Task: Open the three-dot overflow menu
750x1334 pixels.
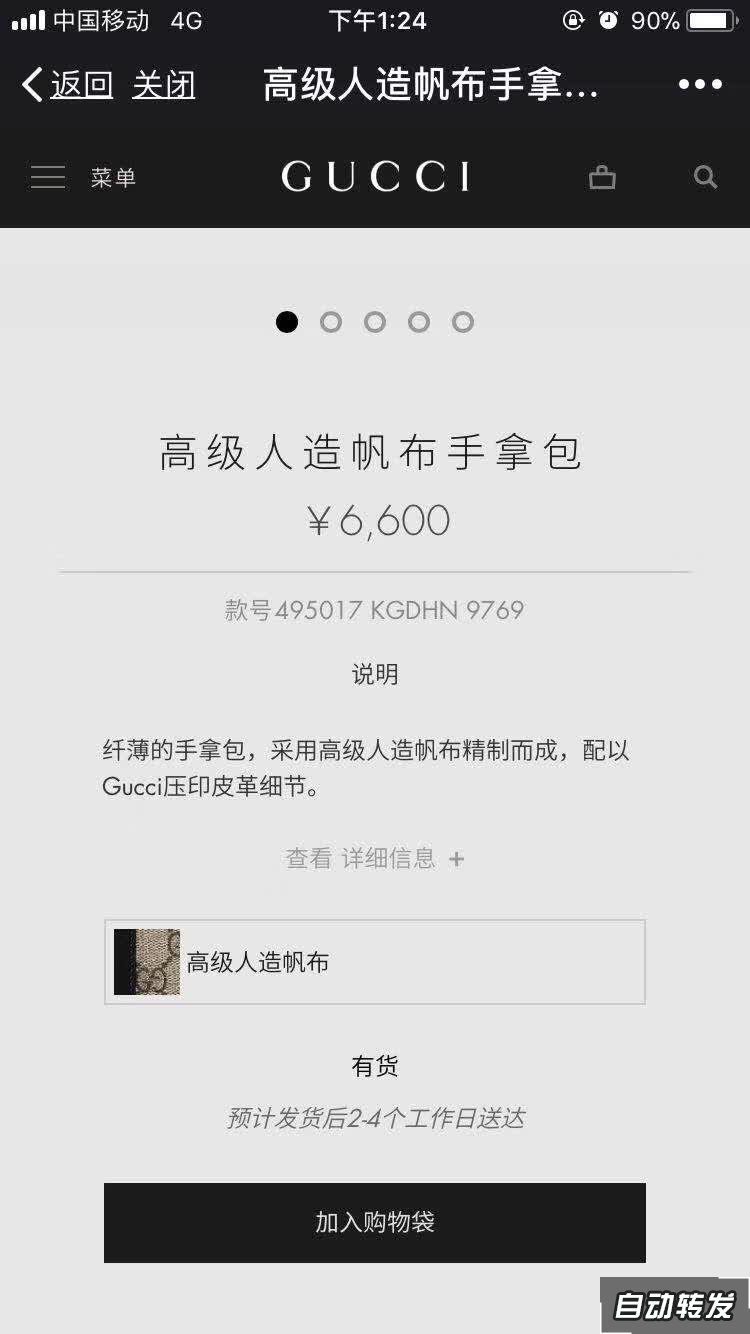Action: point(700,85)
